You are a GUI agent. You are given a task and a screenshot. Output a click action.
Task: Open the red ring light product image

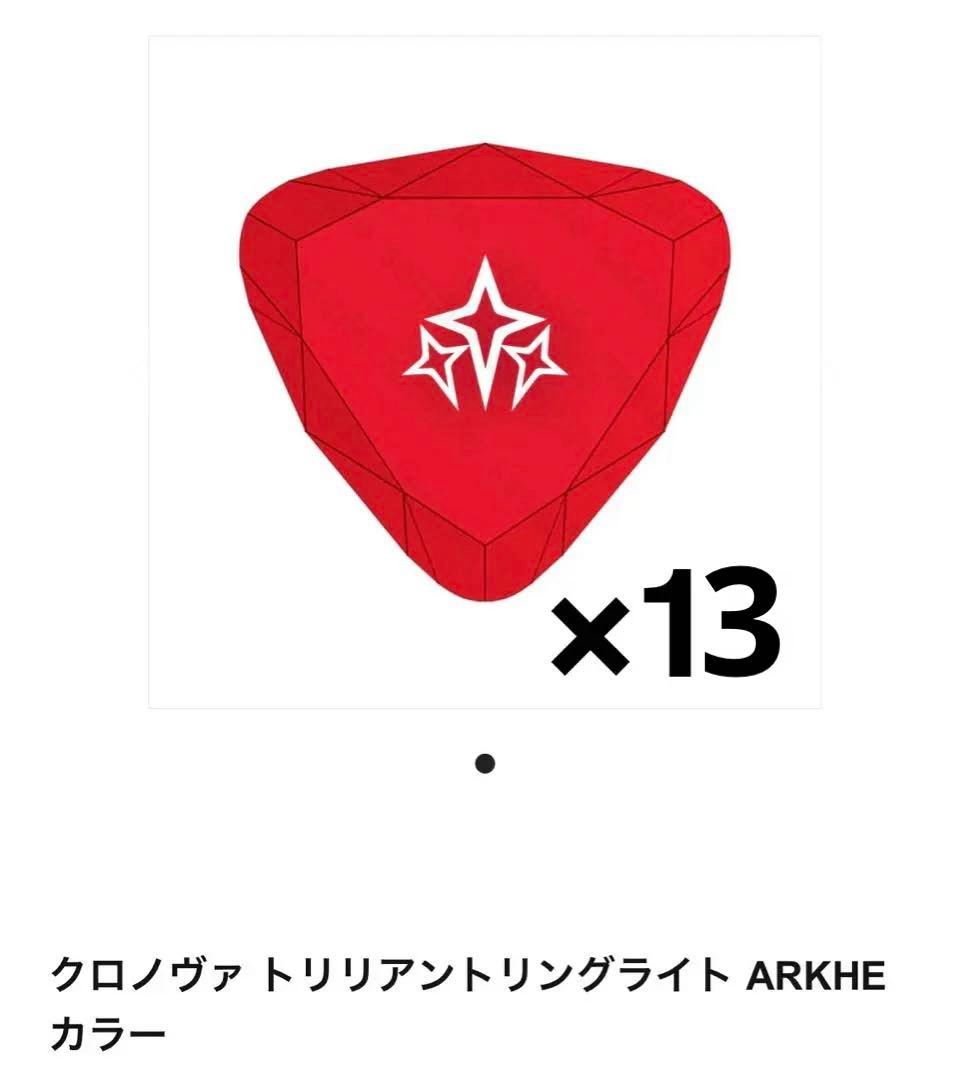485,372
